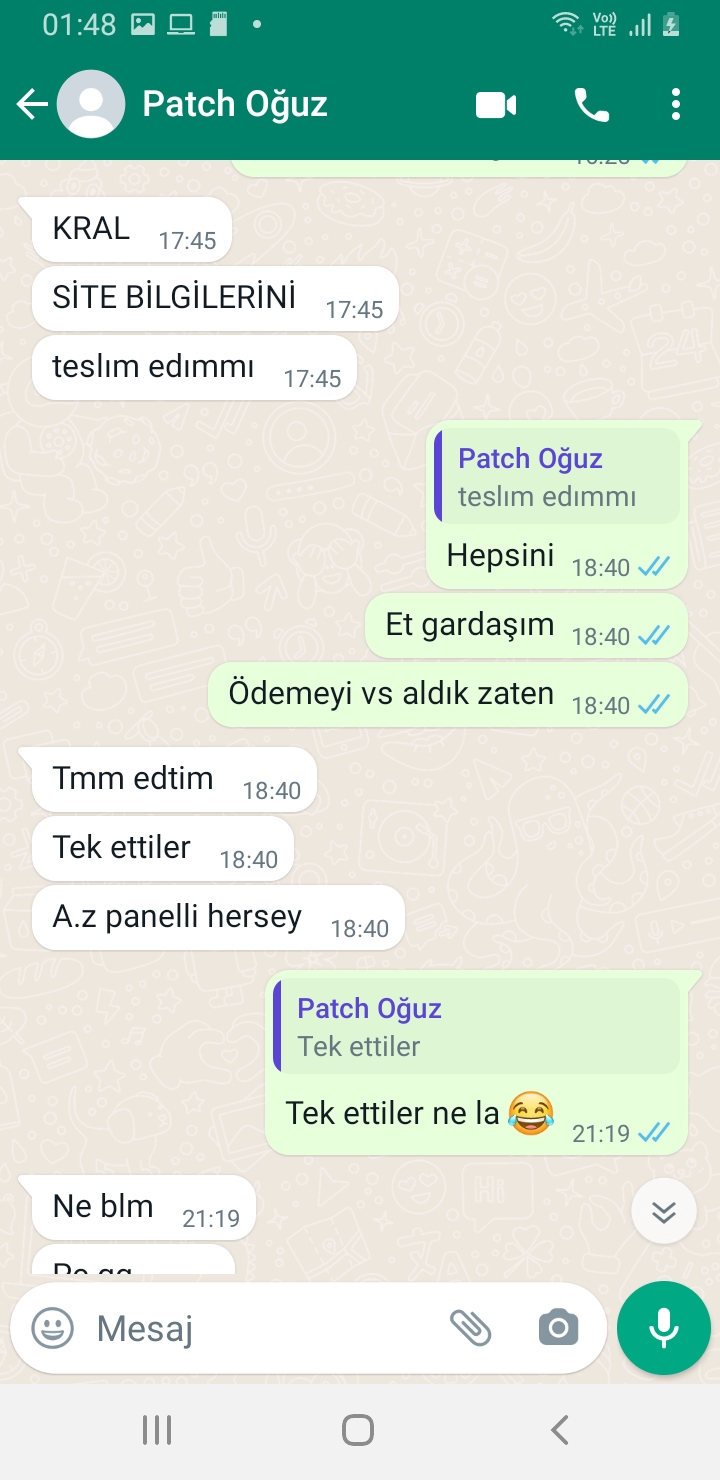The width and height of the screenshot is (720, 1480).
Task: Open the emoji picker
Action: point(53,1328)
